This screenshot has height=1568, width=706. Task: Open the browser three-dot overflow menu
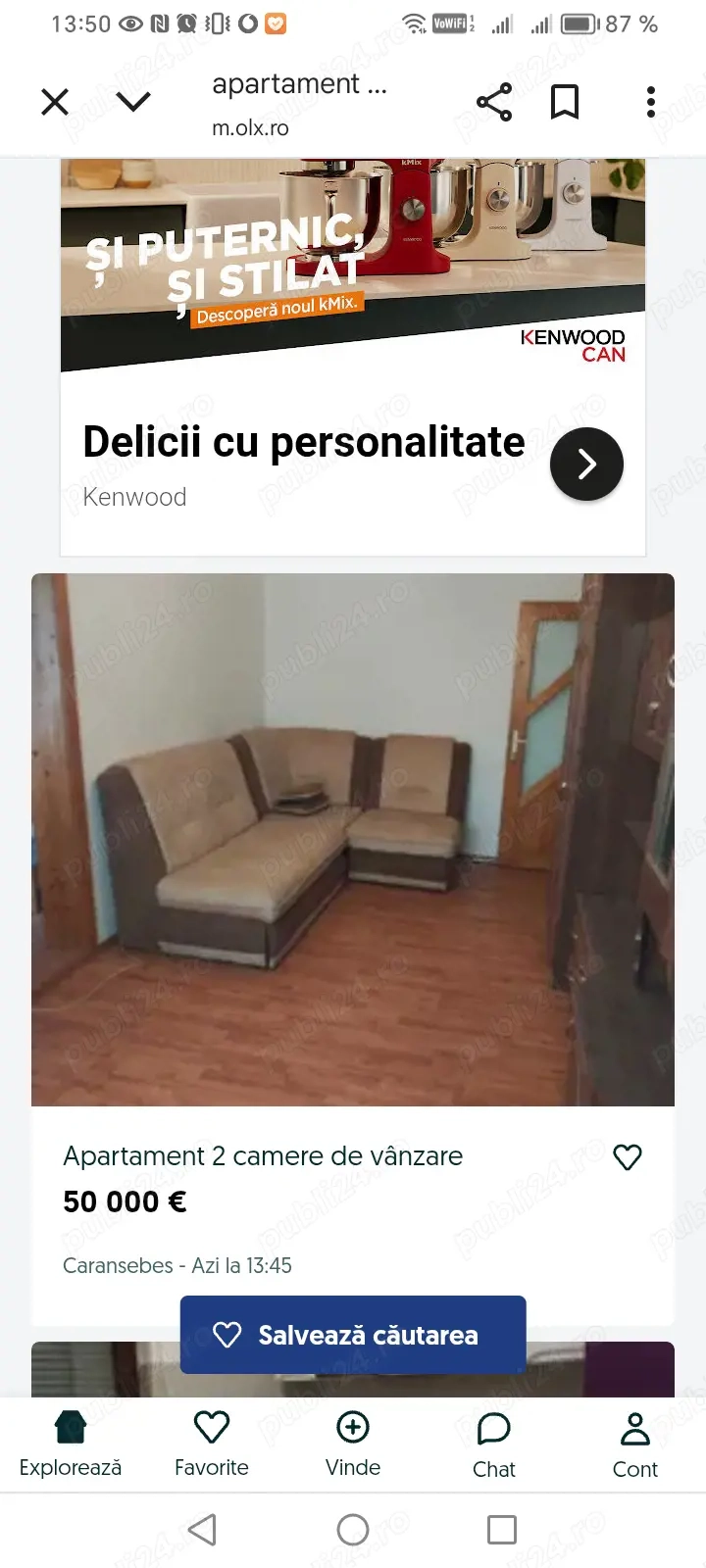(x=650, y=101)
